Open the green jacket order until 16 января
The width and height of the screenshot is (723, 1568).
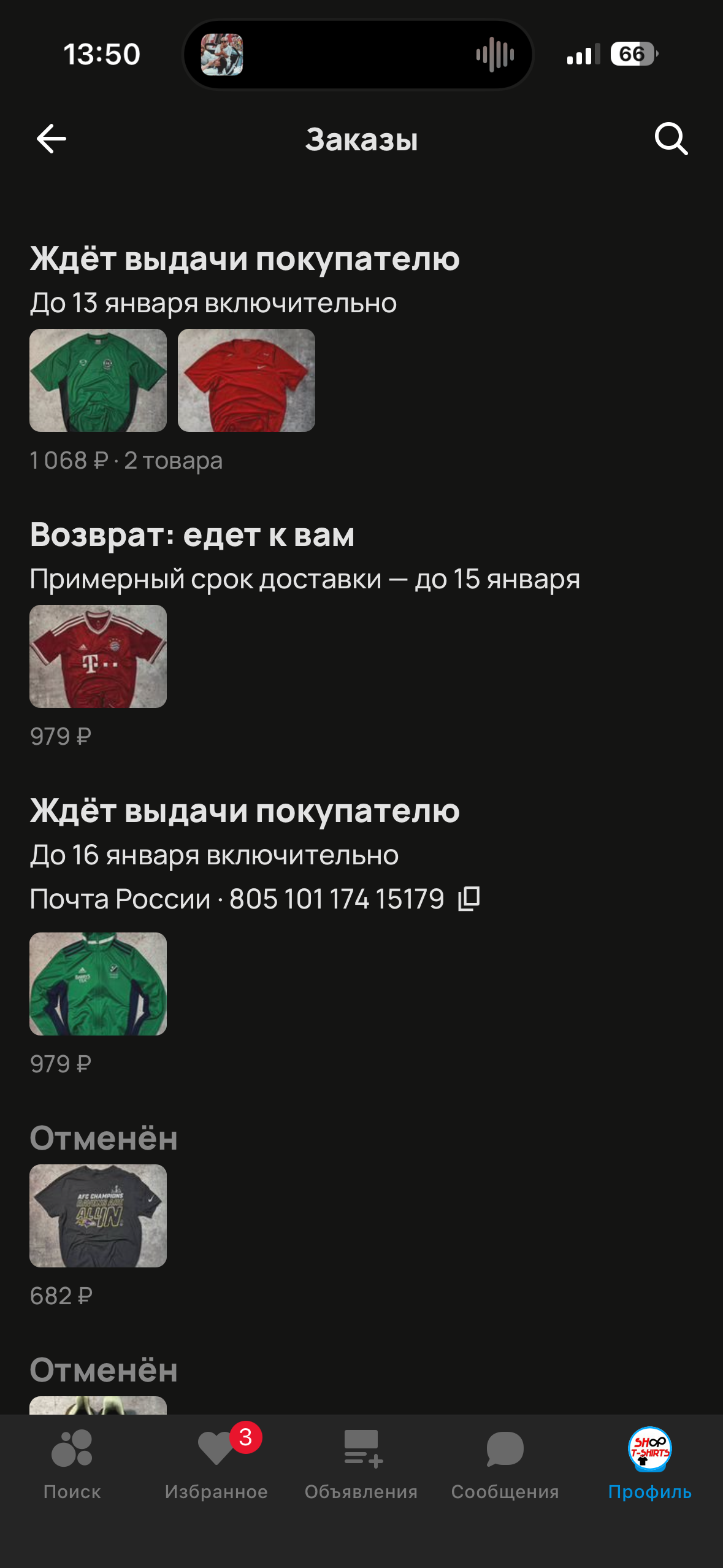tap(98, 984)
